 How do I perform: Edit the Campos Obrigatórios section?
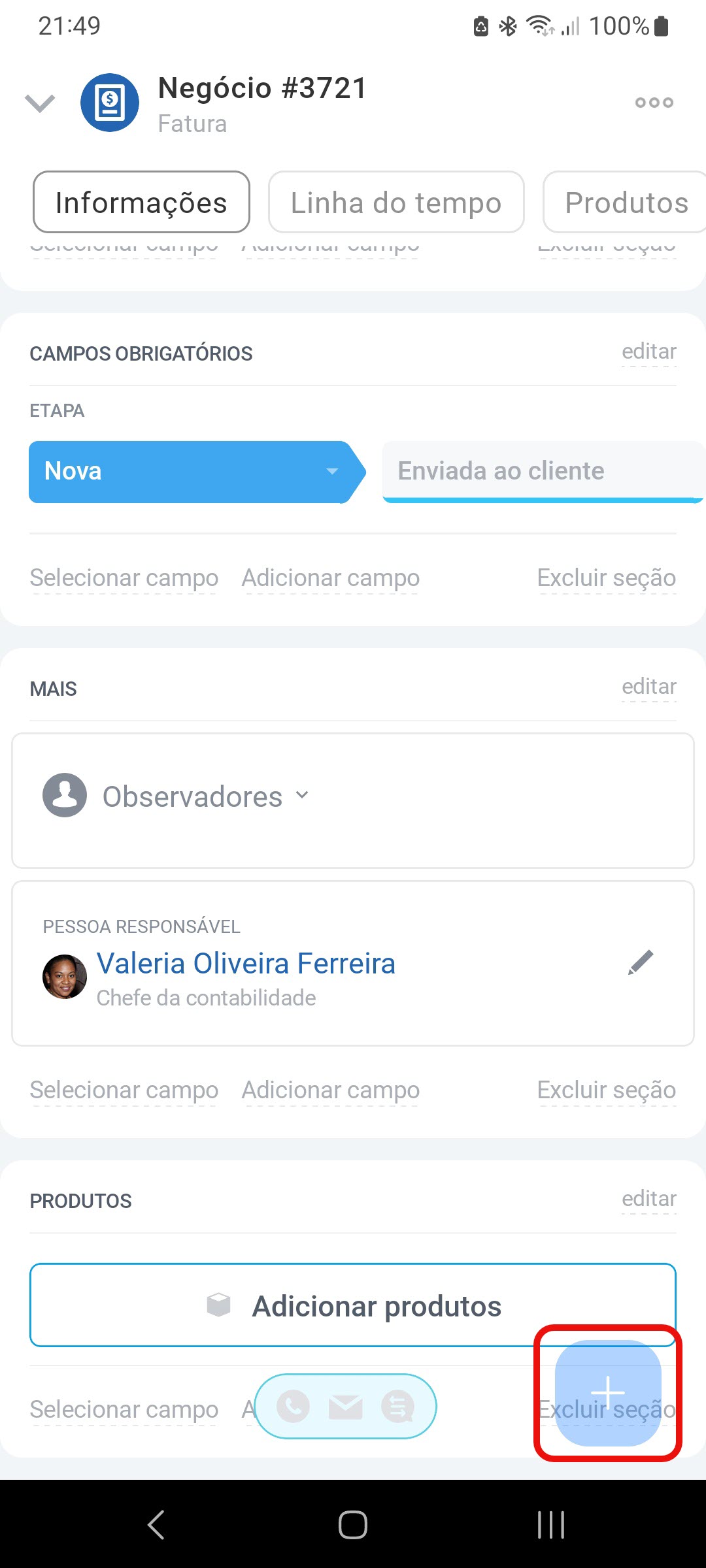click(648, 352)
